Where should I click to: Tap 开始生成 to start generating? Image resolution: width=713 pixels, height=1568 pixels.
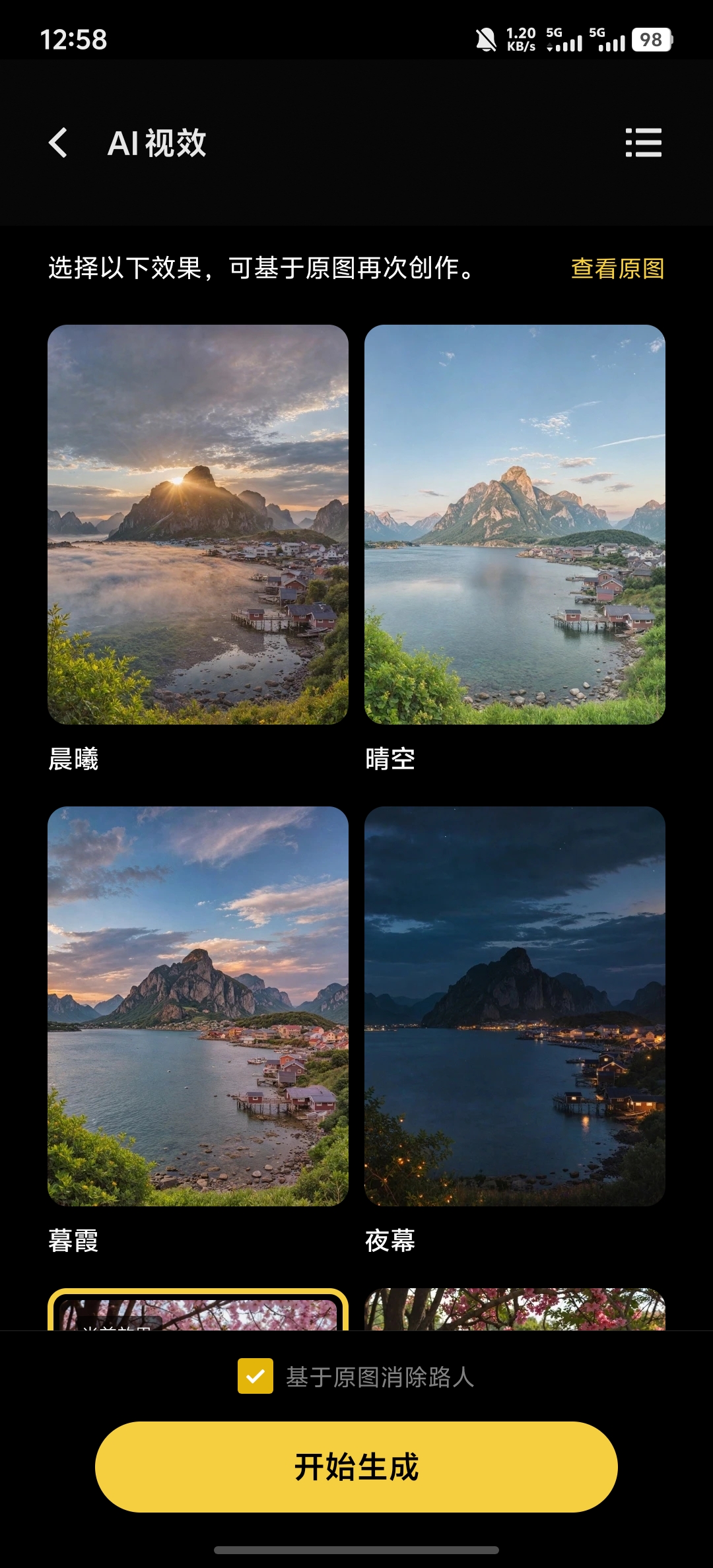click(x=356, y=1467)
